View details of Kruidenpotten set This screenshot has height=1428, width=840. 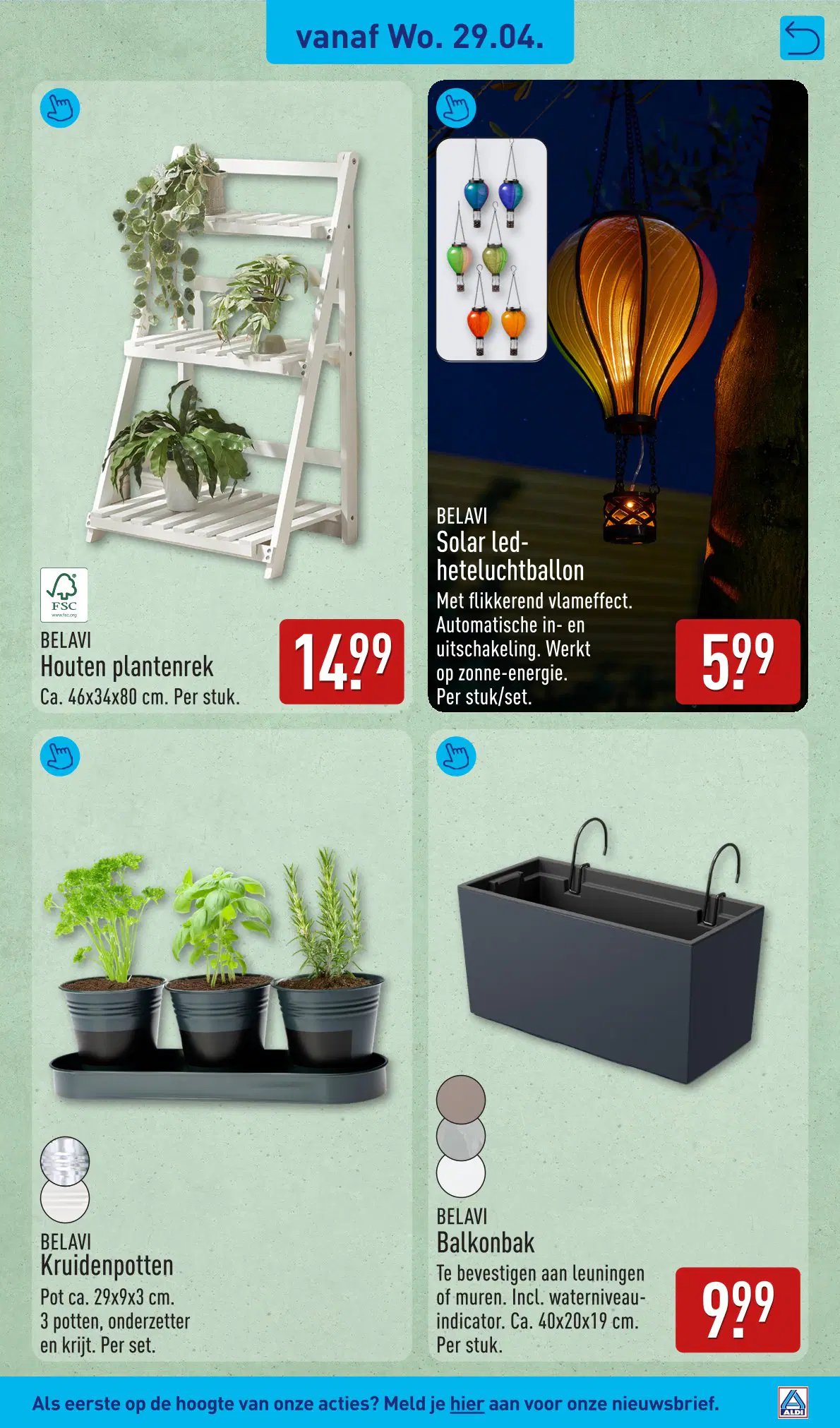(222, 1045)
